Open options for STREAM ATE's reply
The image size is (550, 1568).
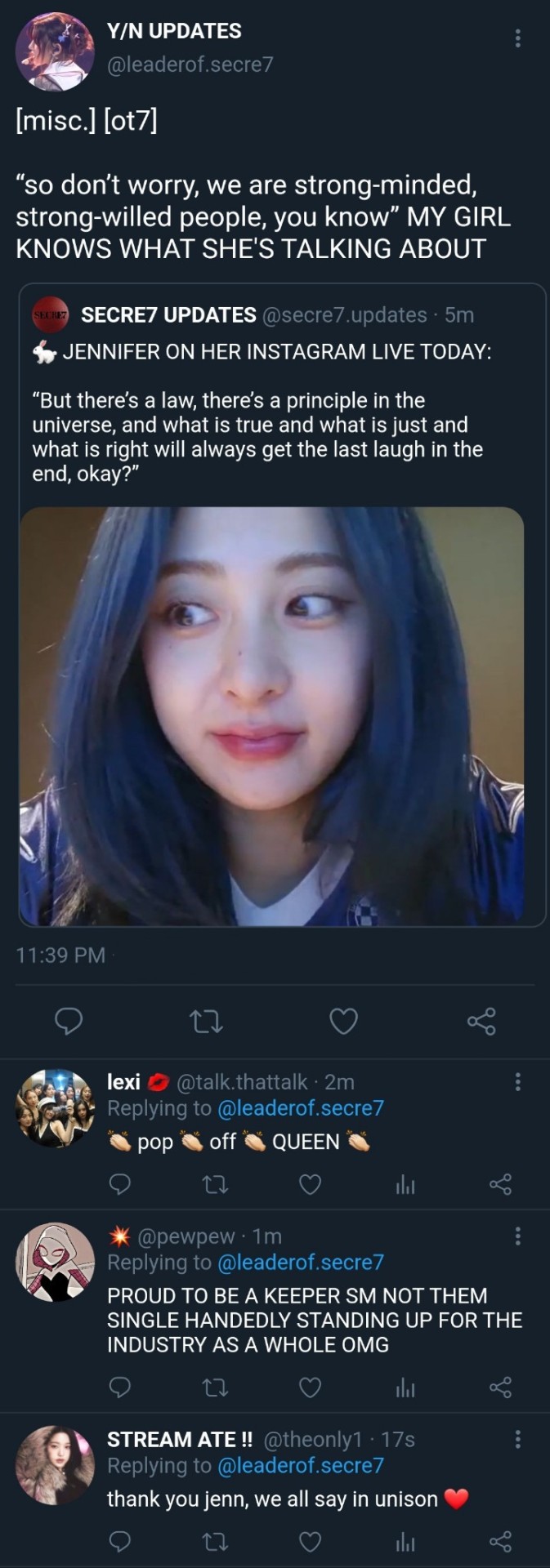[517, 1440]
